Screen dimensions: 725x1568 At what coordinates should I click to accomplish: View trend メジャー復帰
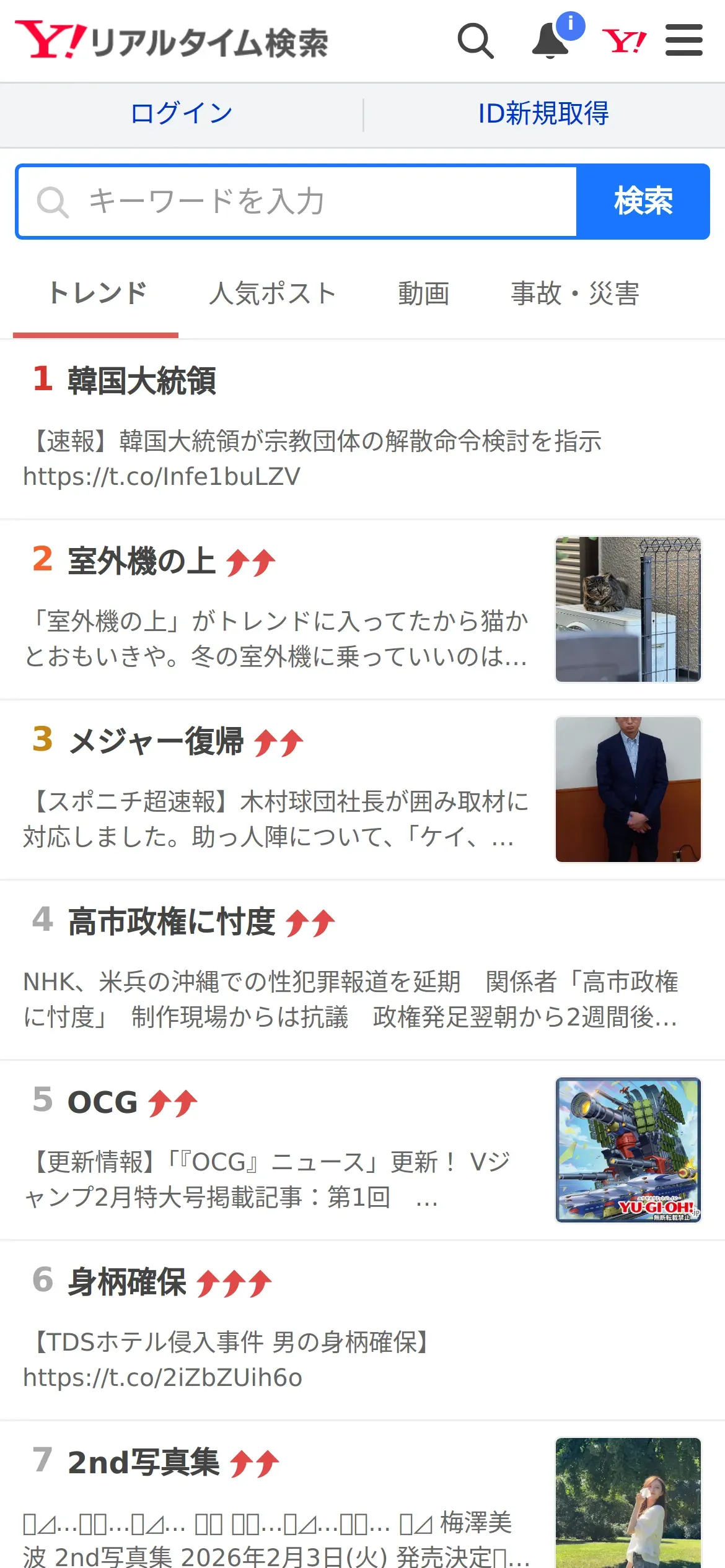(156, 741)
